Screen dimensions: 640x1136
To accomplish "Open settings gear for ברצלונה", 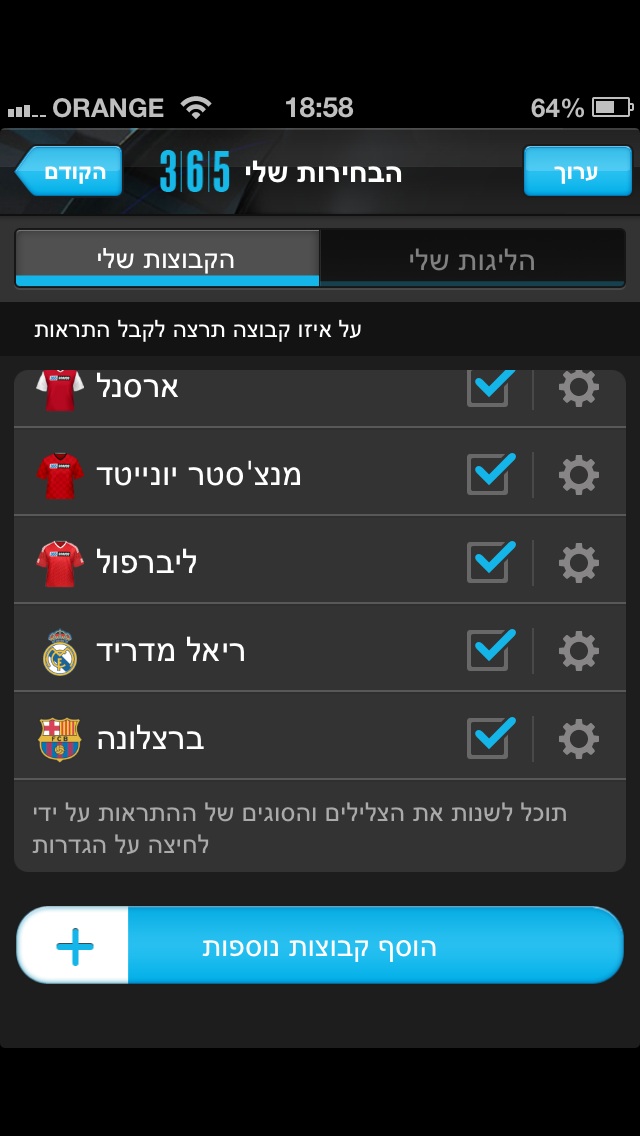I will coord(579,739).
